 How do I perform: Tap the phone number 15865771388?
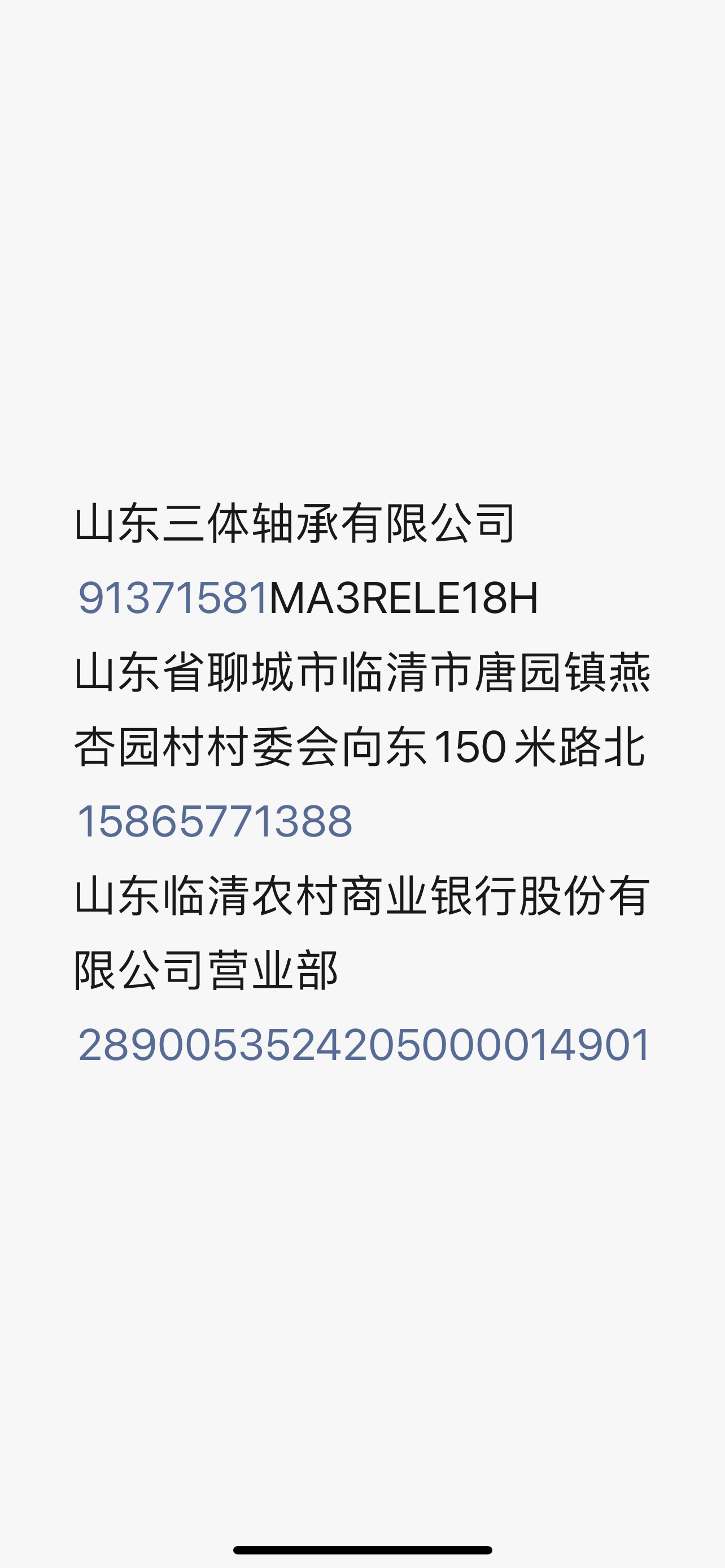[x=214, y=821]
